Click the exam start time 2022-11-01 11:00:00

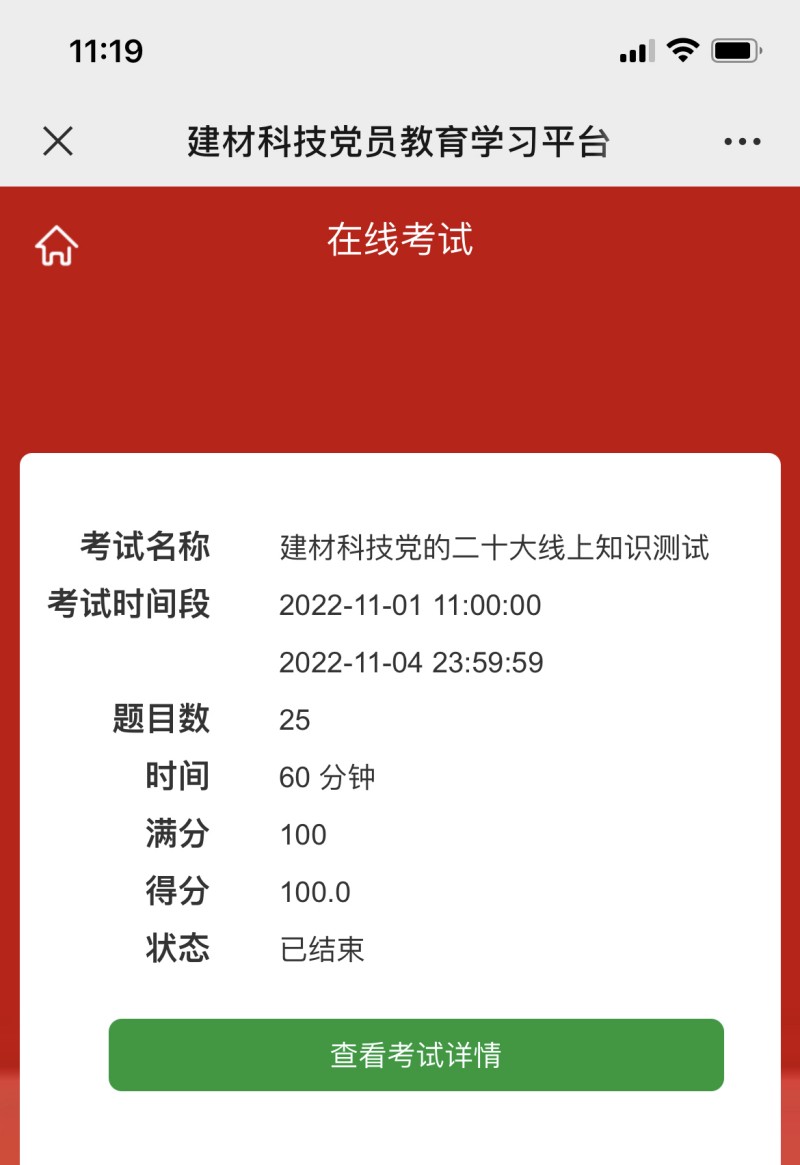coord(410,605)
